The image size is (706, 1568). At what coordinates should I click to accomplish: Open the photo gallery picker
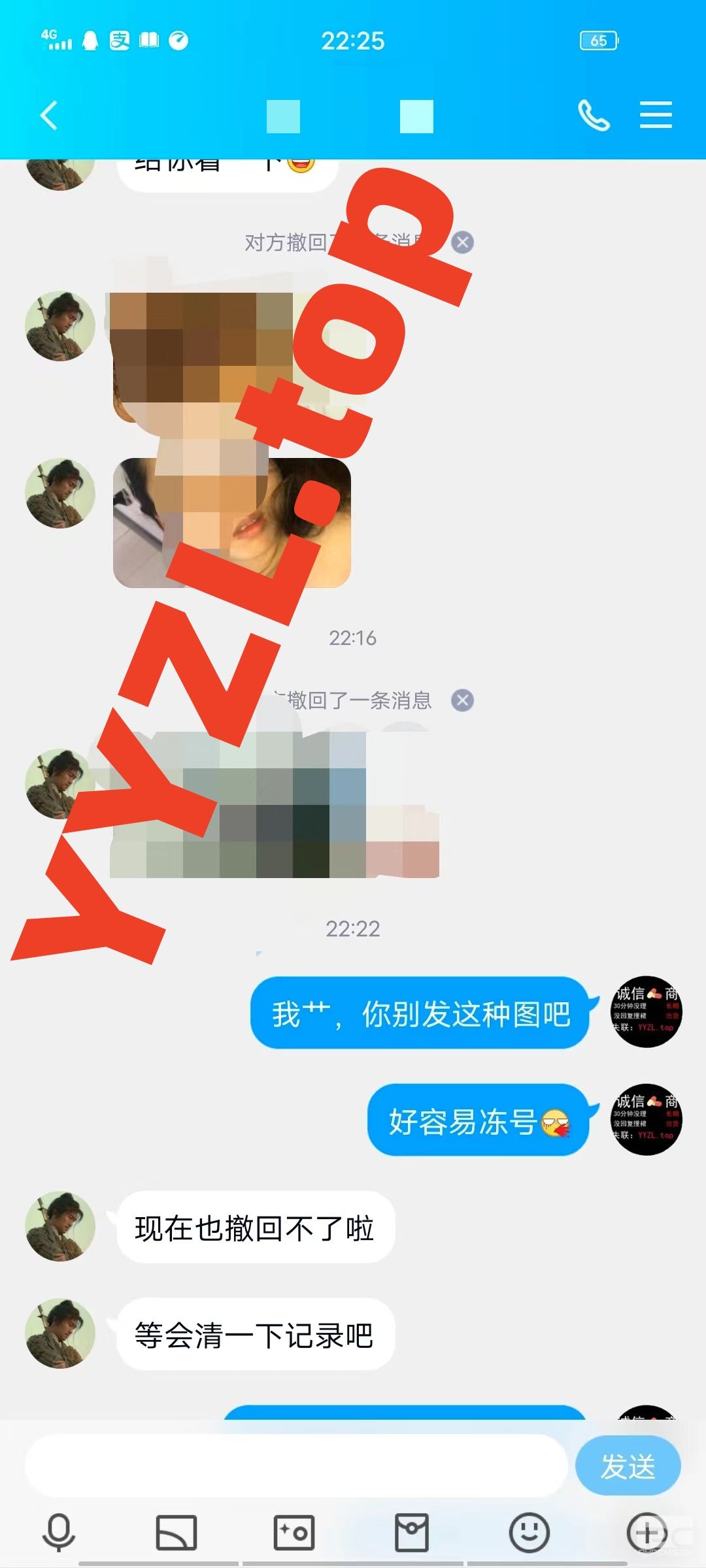pos(176,1532)
